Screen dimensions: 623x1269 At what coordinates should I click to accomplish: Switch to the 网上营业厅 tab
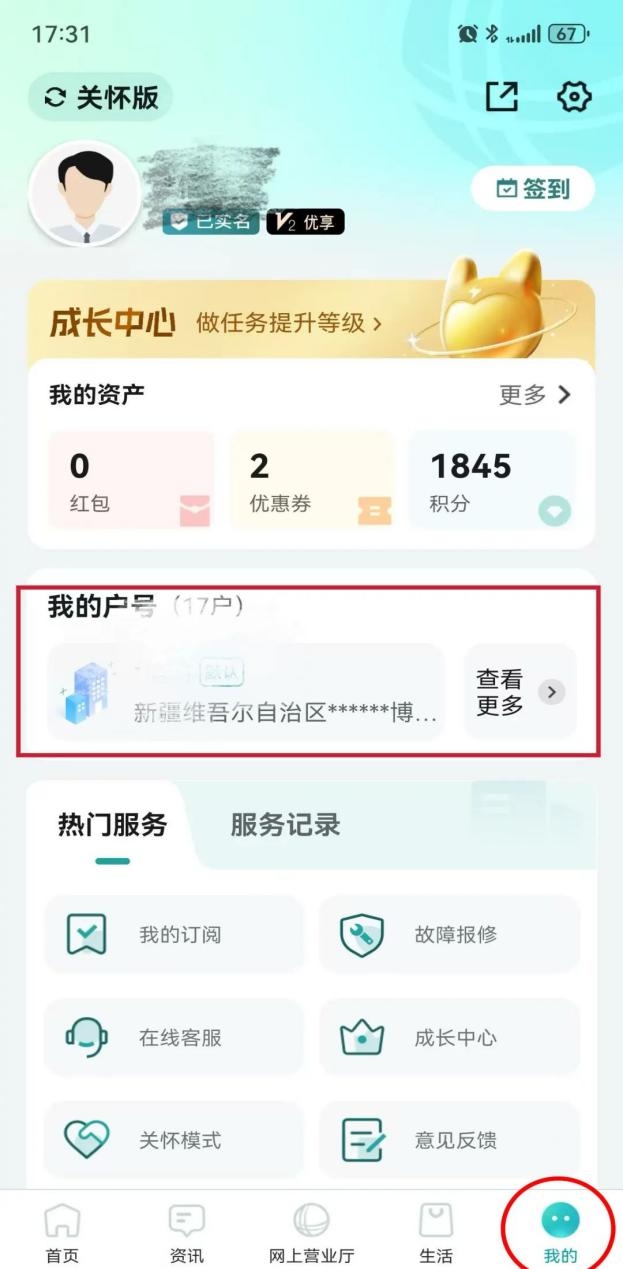tap(311, 1234)
